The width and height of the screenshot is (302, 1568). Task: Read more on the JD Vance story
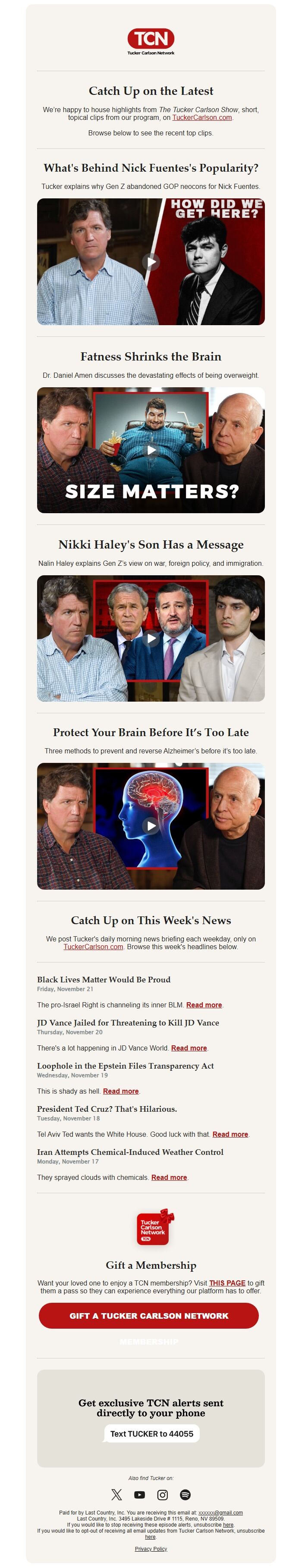tap(189, 1048)
